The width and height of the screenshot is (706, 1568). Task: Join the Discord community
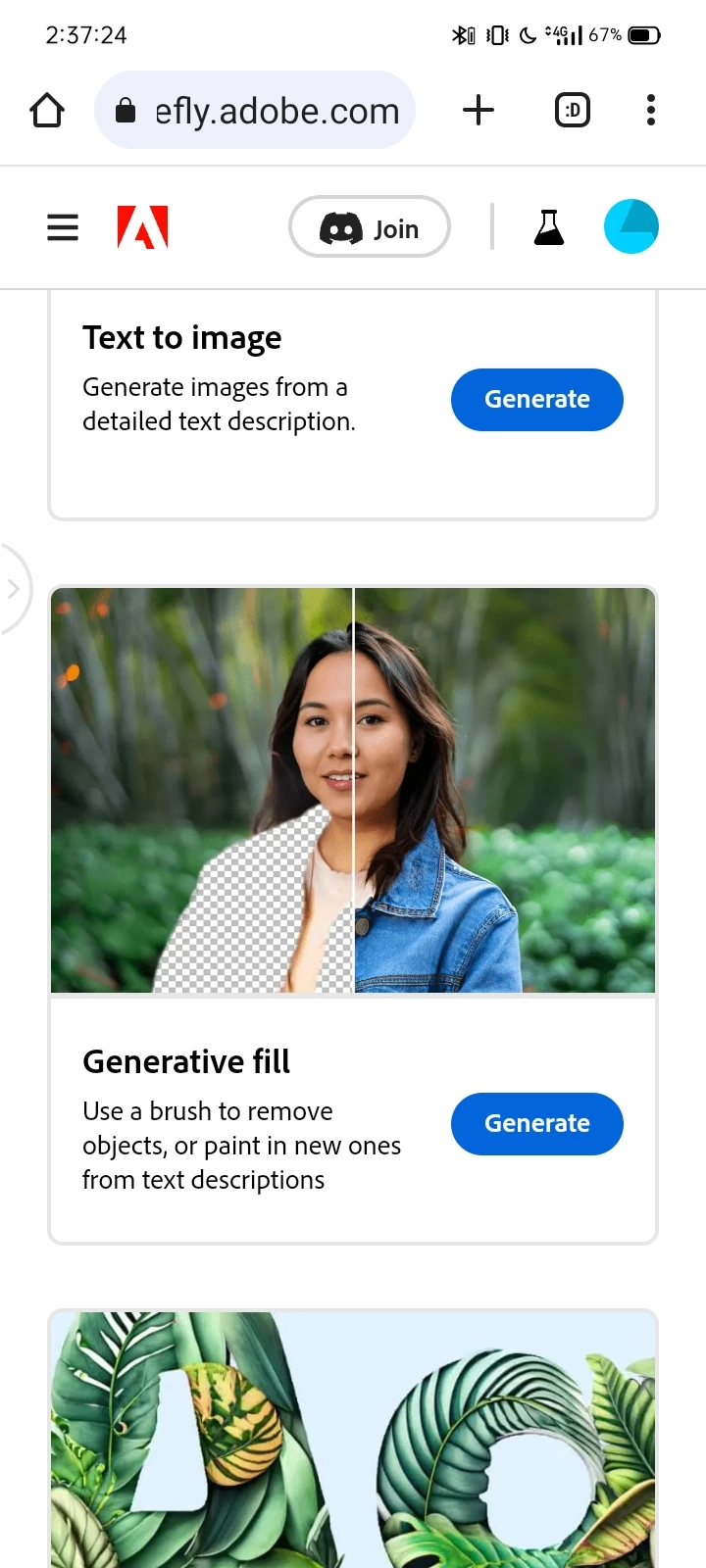pyautogui.click(x=370, y=227)
